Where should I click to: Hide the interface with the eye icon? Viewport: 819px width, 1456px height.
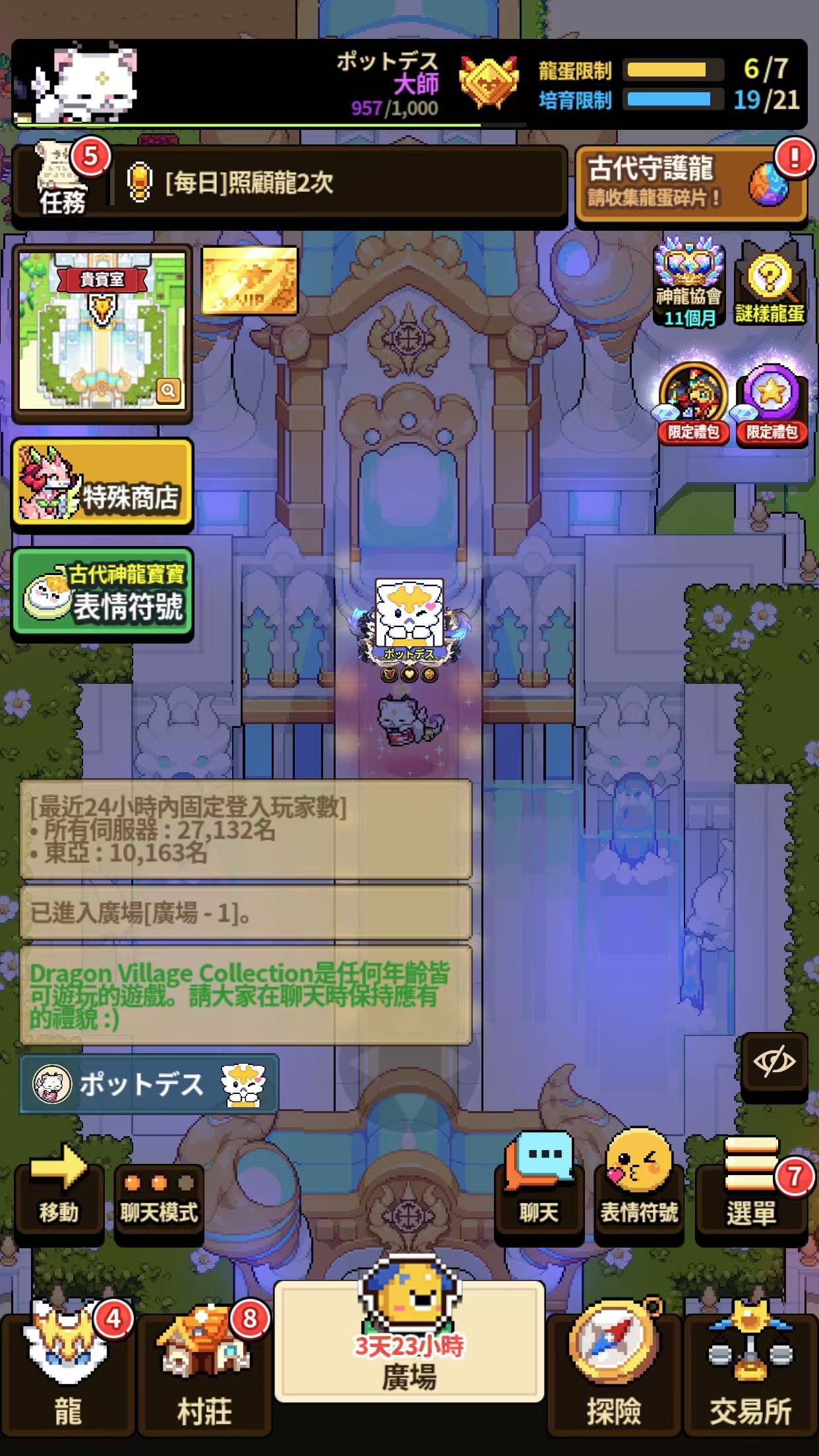[774, 1063]
